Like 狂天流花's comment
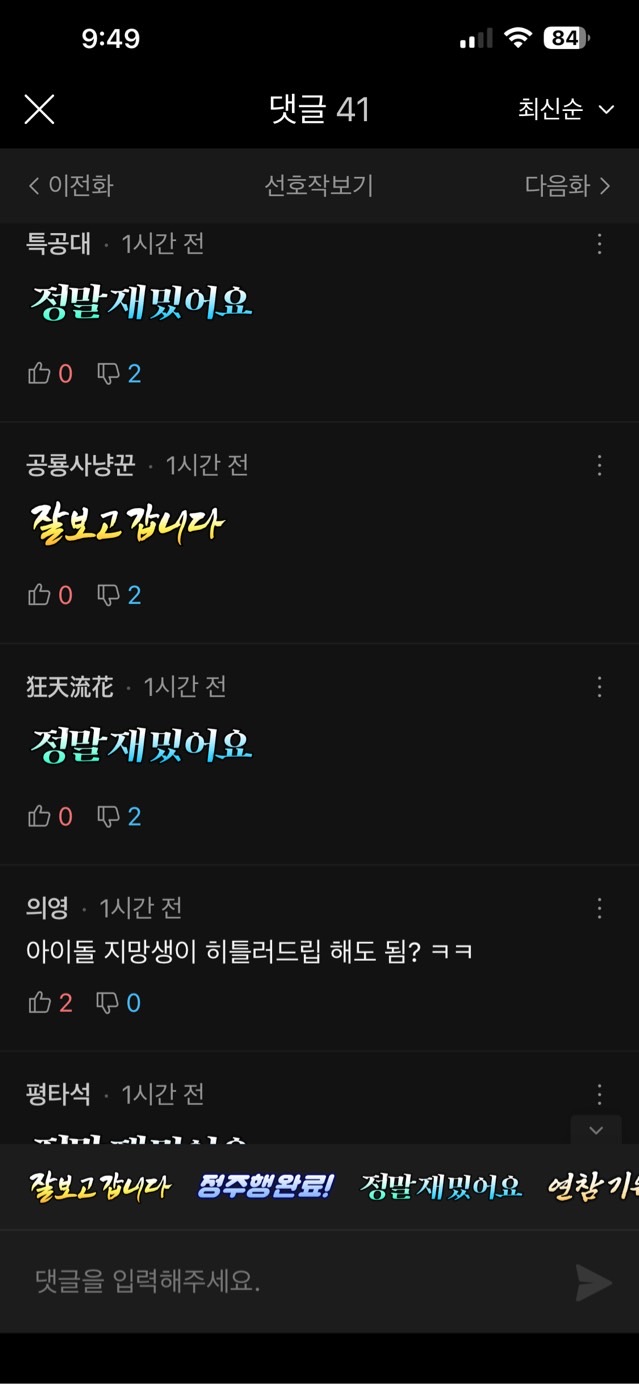The image size is (639, 1385). 40,817
